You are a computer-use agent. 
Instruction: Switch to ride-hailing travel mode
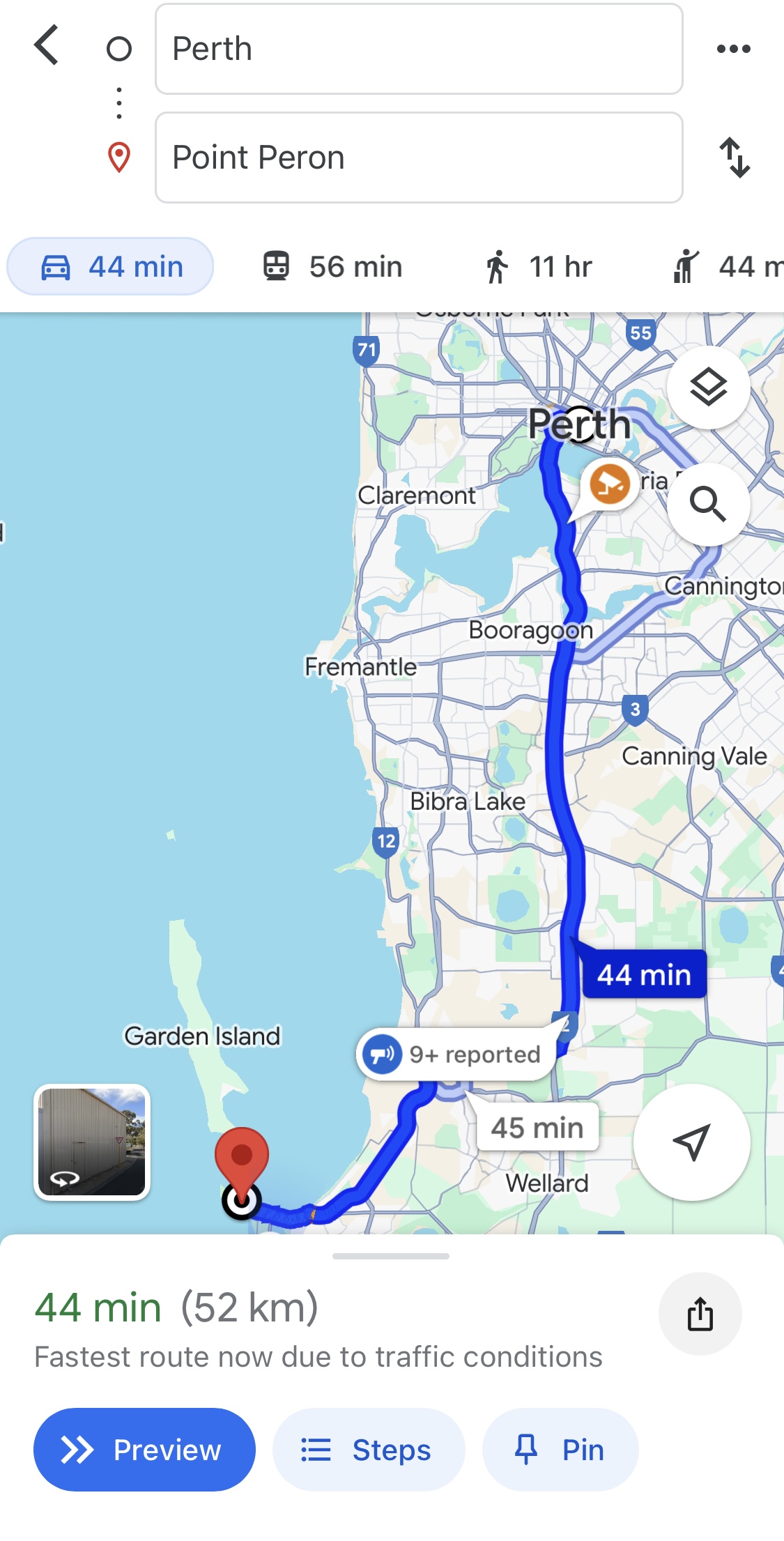[x=725, y=267]
